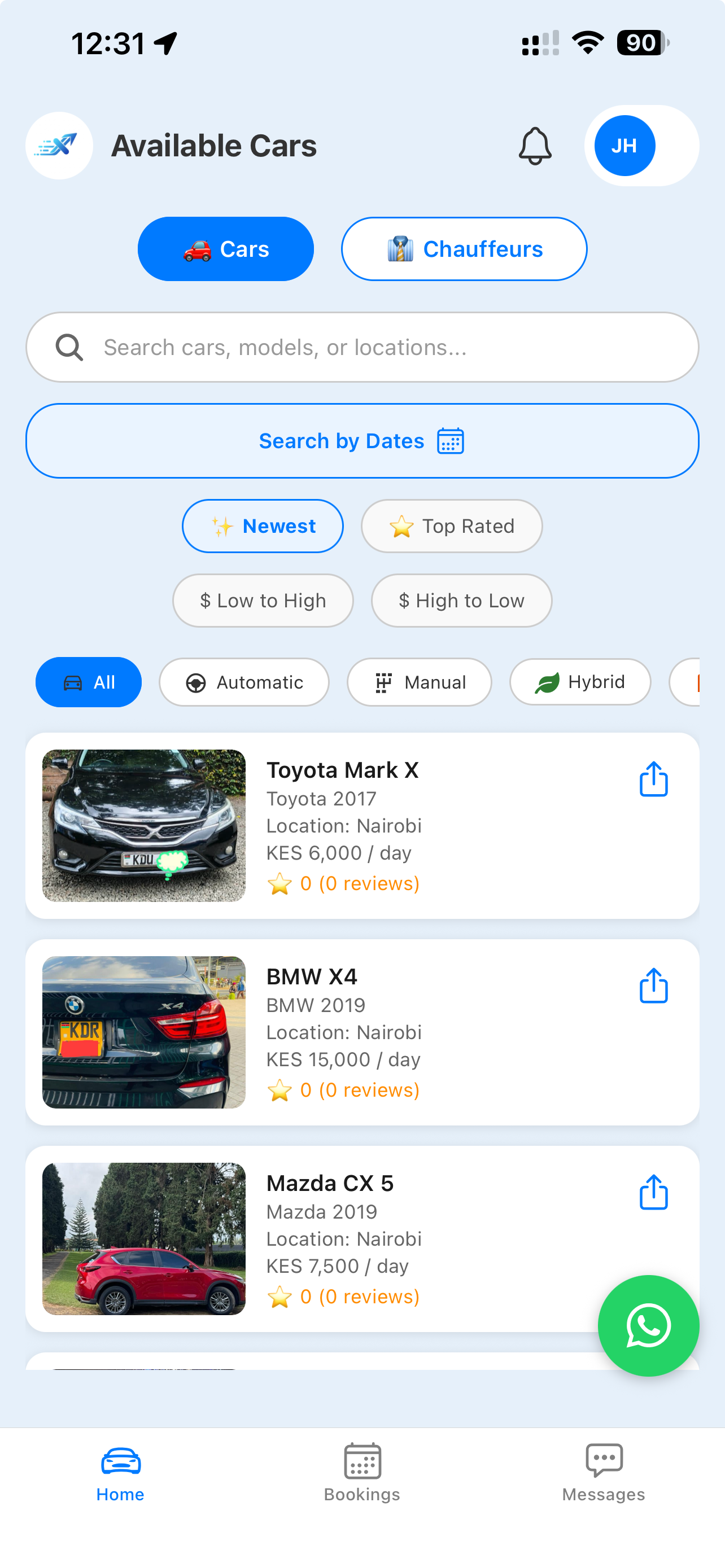Tap the search cars input field
The image size is (725, 1568).
[362, 348]
